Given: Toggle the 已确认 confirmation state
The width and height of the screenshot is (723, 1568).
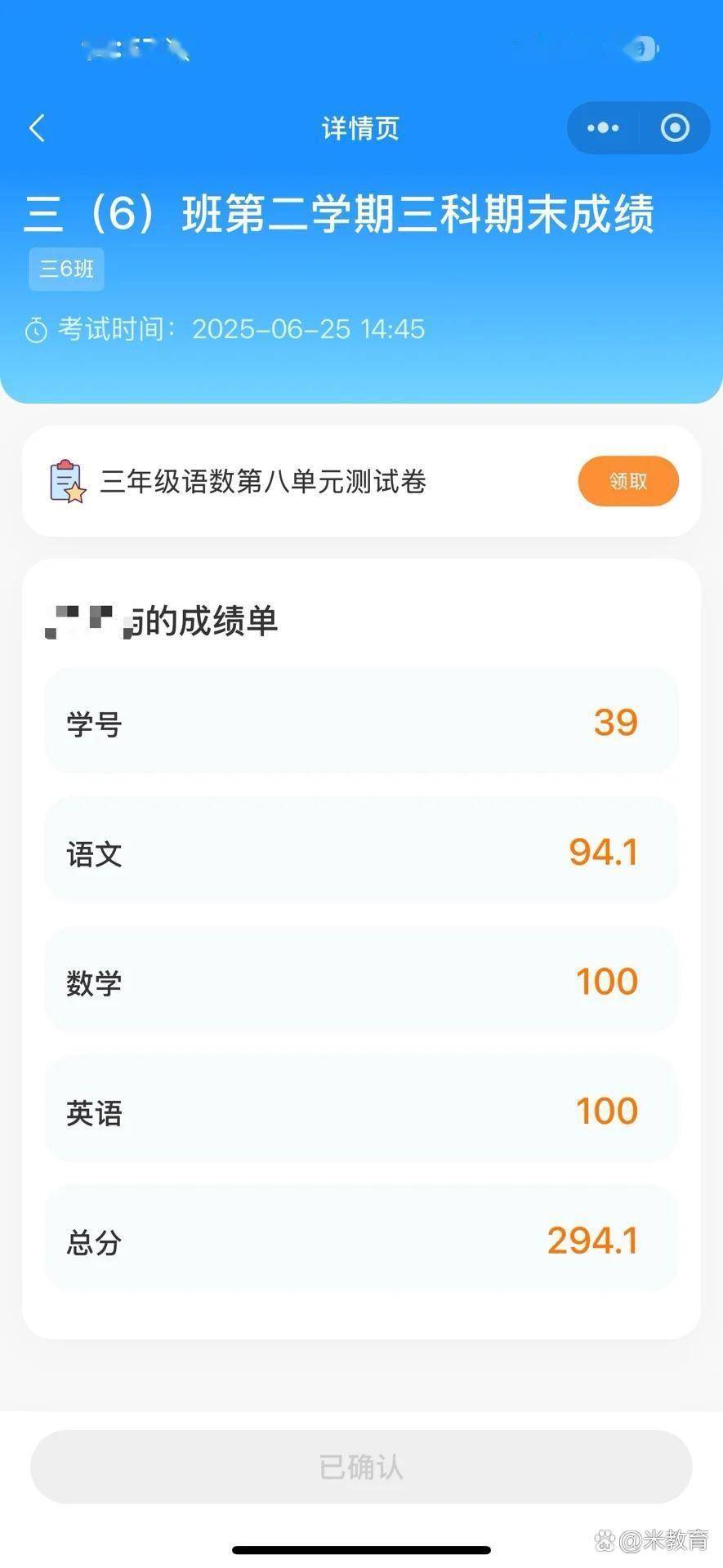Looking at the screenshot, I should (361, 1467).
